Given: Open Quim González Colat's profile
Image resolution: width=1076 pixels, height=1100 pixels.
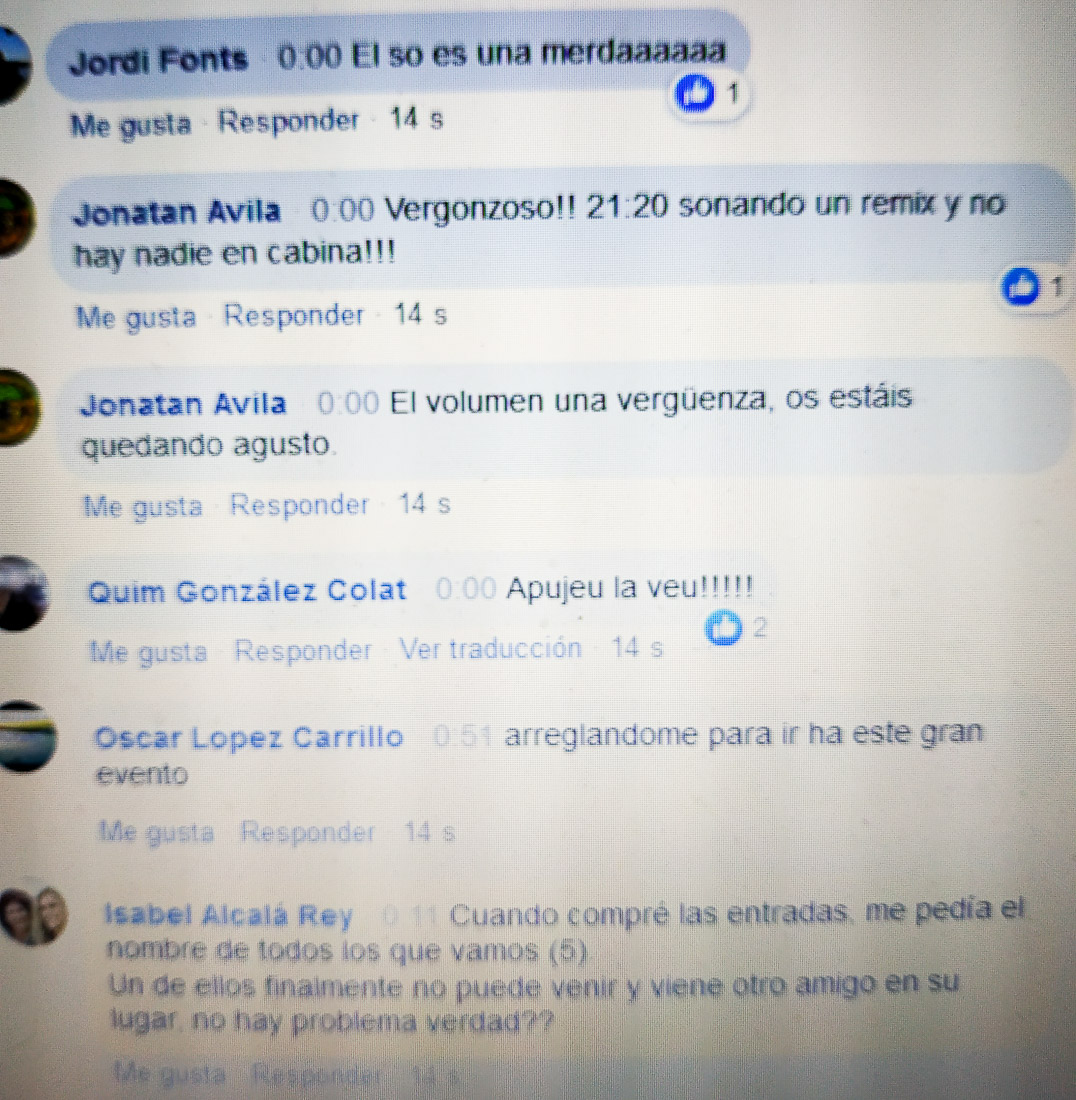Looking at the screenshot, I should tap(247, 591).
